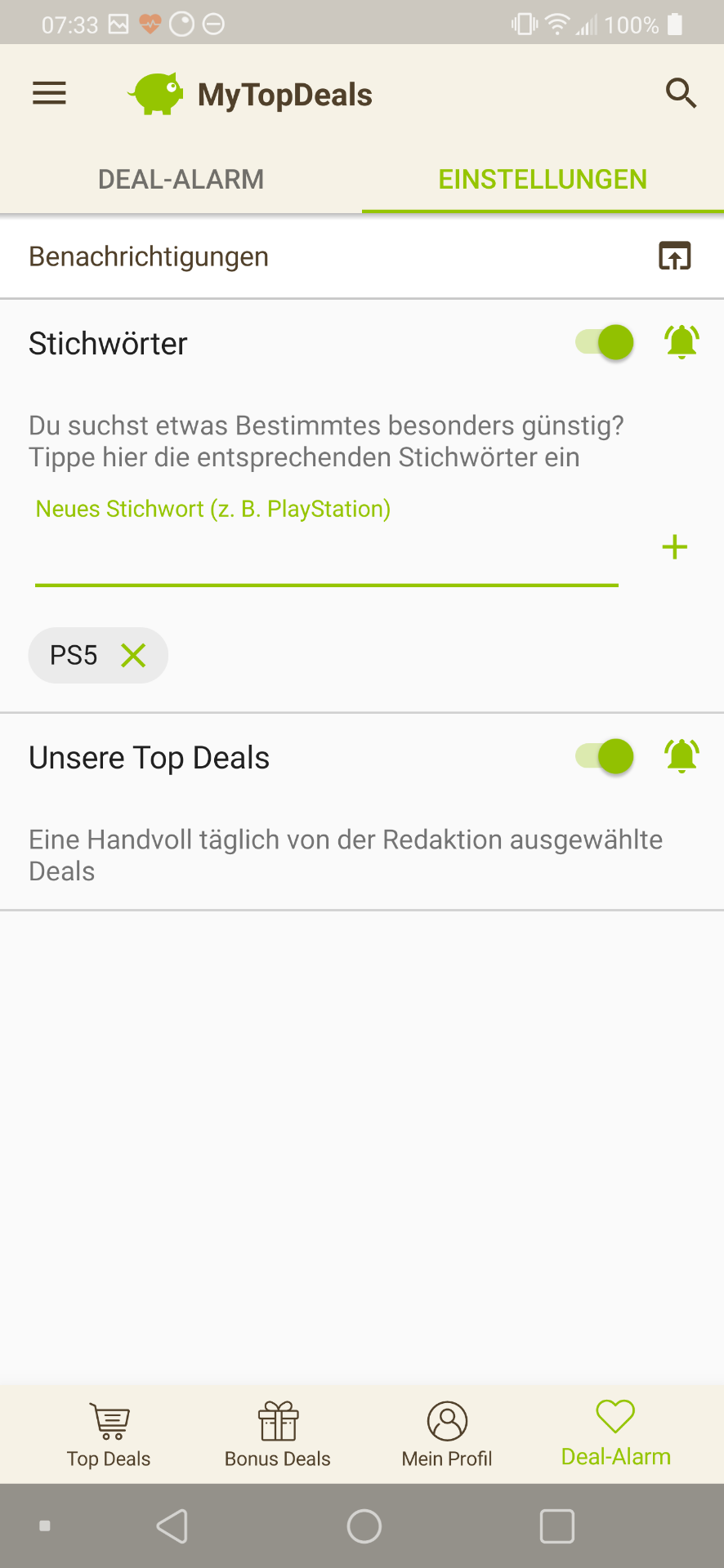Toggle the Stichwörter switch off
Screen dimensions: 724x1568
tap(605, 342)
